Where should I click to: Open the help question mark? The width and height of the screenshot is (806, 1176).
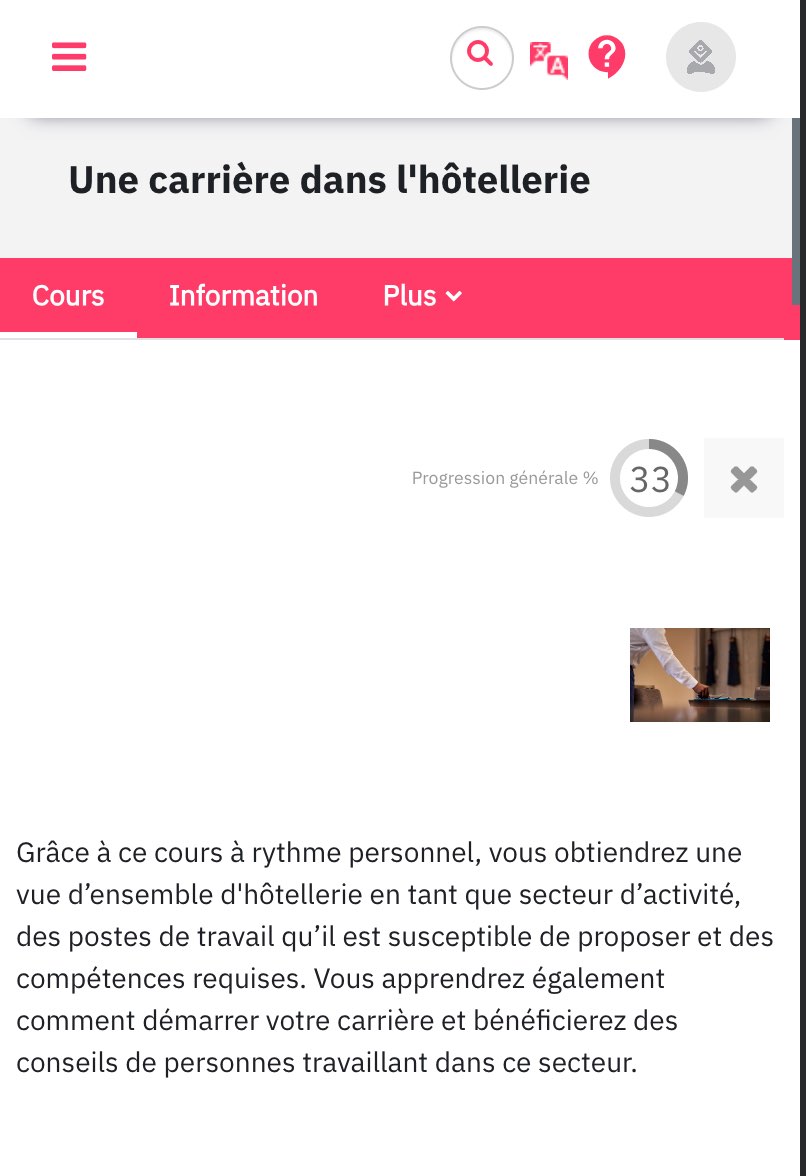coord(607,57)
